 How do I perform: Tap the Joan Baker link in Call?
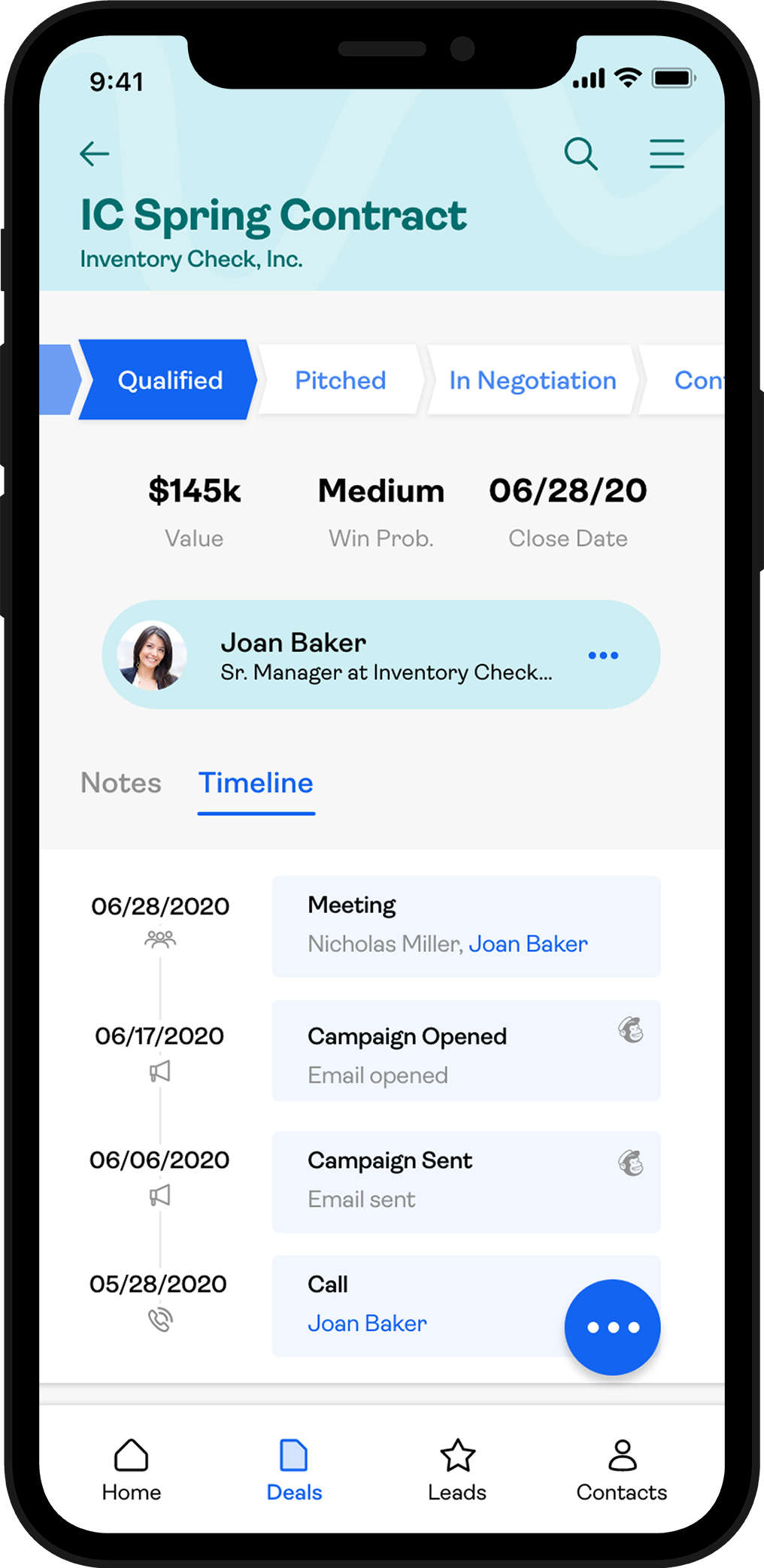[367, 1323]
